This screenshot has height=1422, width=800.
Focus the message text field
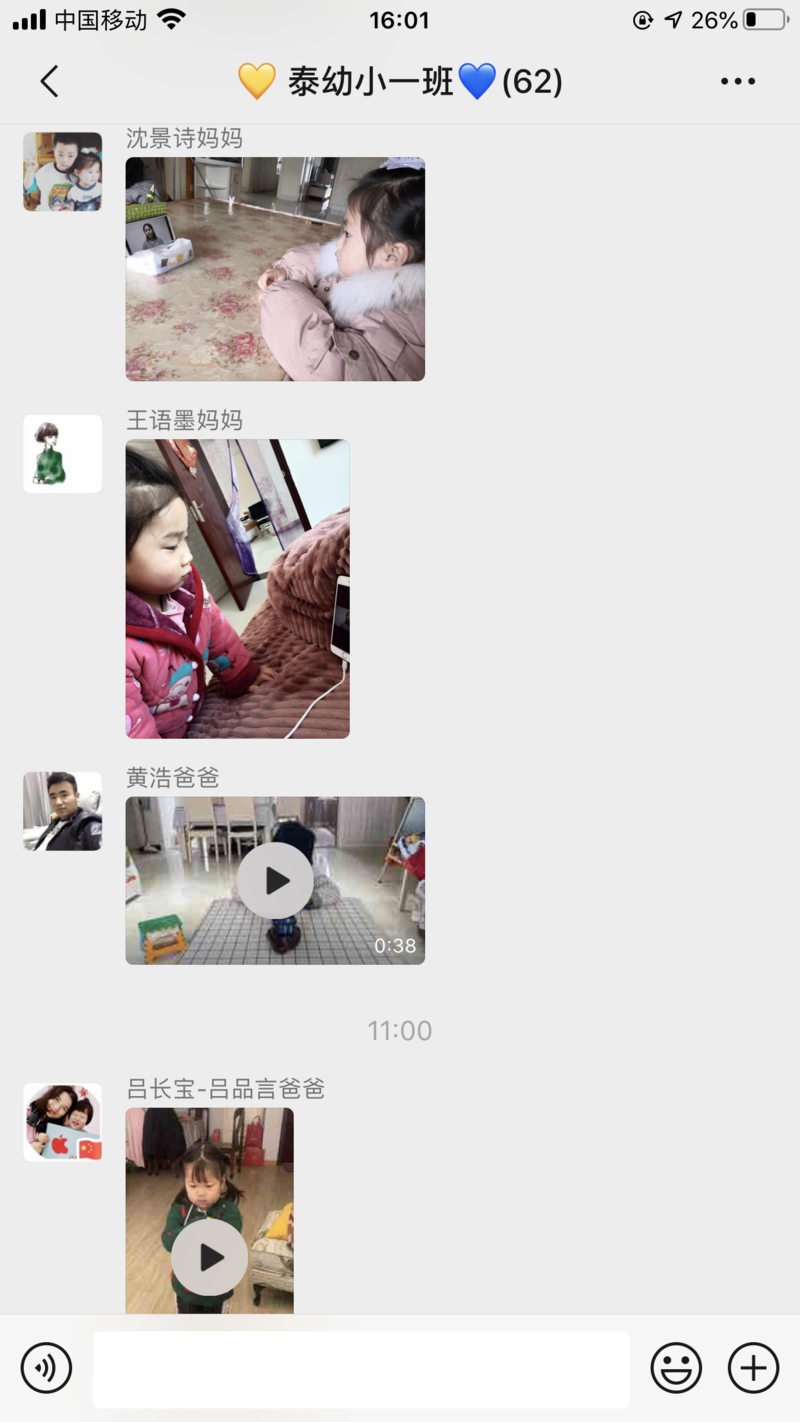click(x=361, y=1368)
